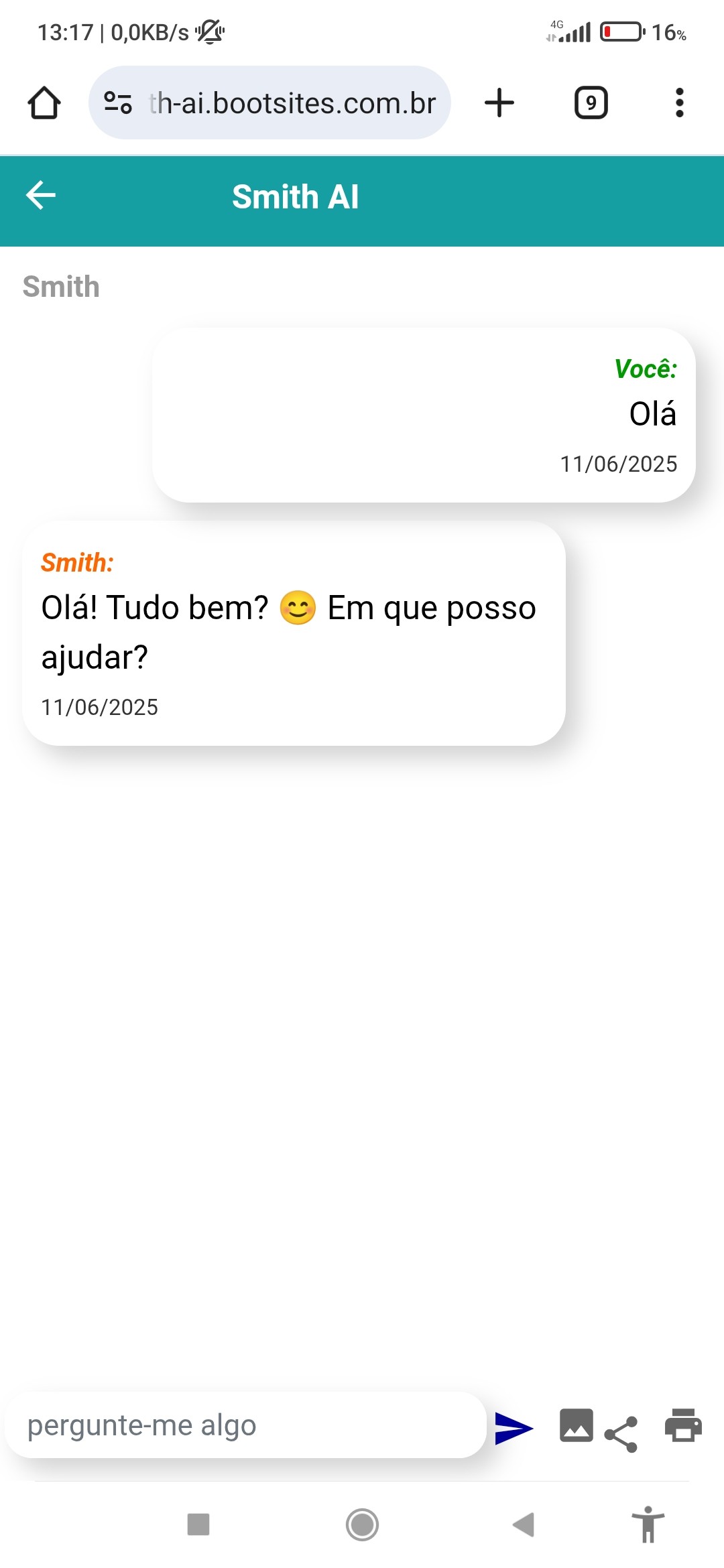
Task: Tap the system back navigation button
Action: (x=524, y=1524)
